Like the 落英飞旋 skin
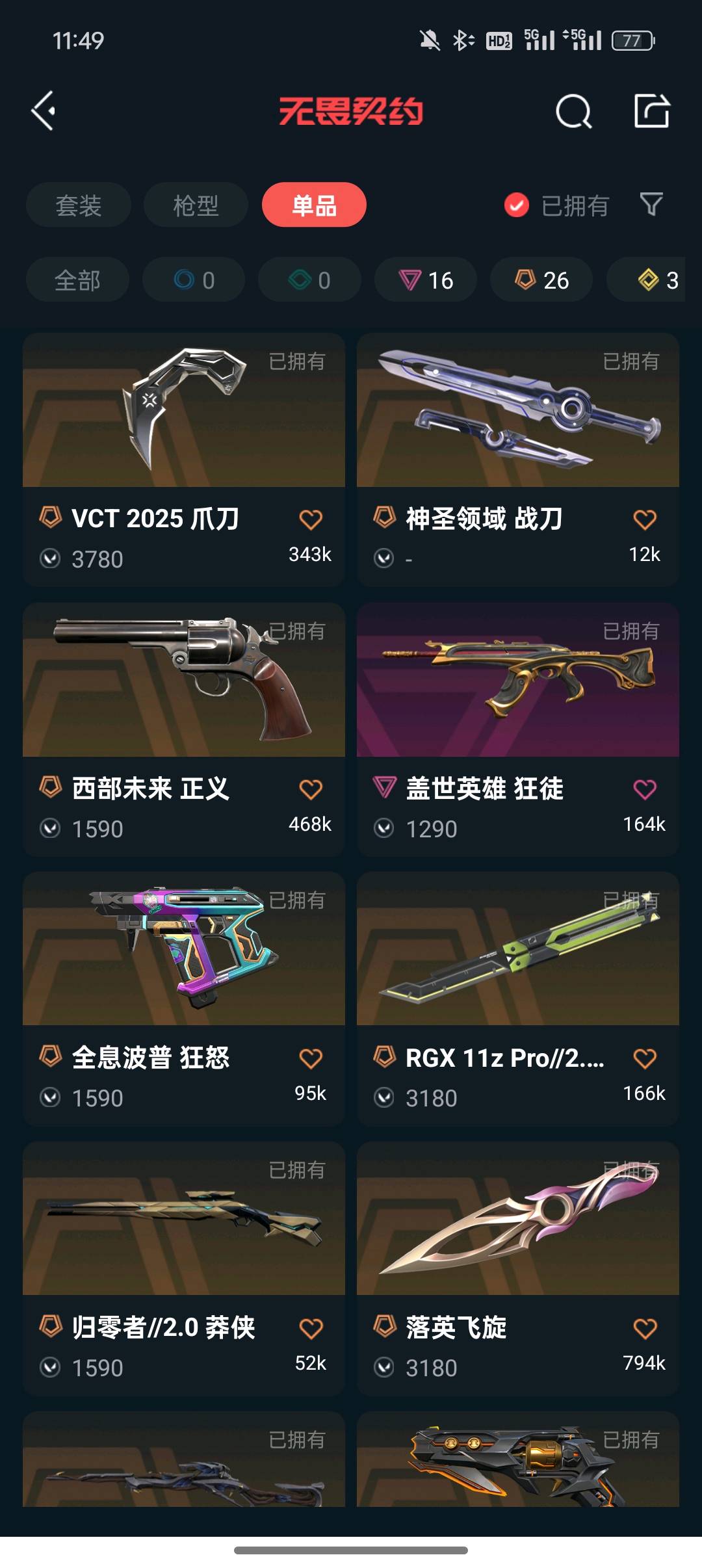This screenshot has height=1568, width=702. (645, 1328)
